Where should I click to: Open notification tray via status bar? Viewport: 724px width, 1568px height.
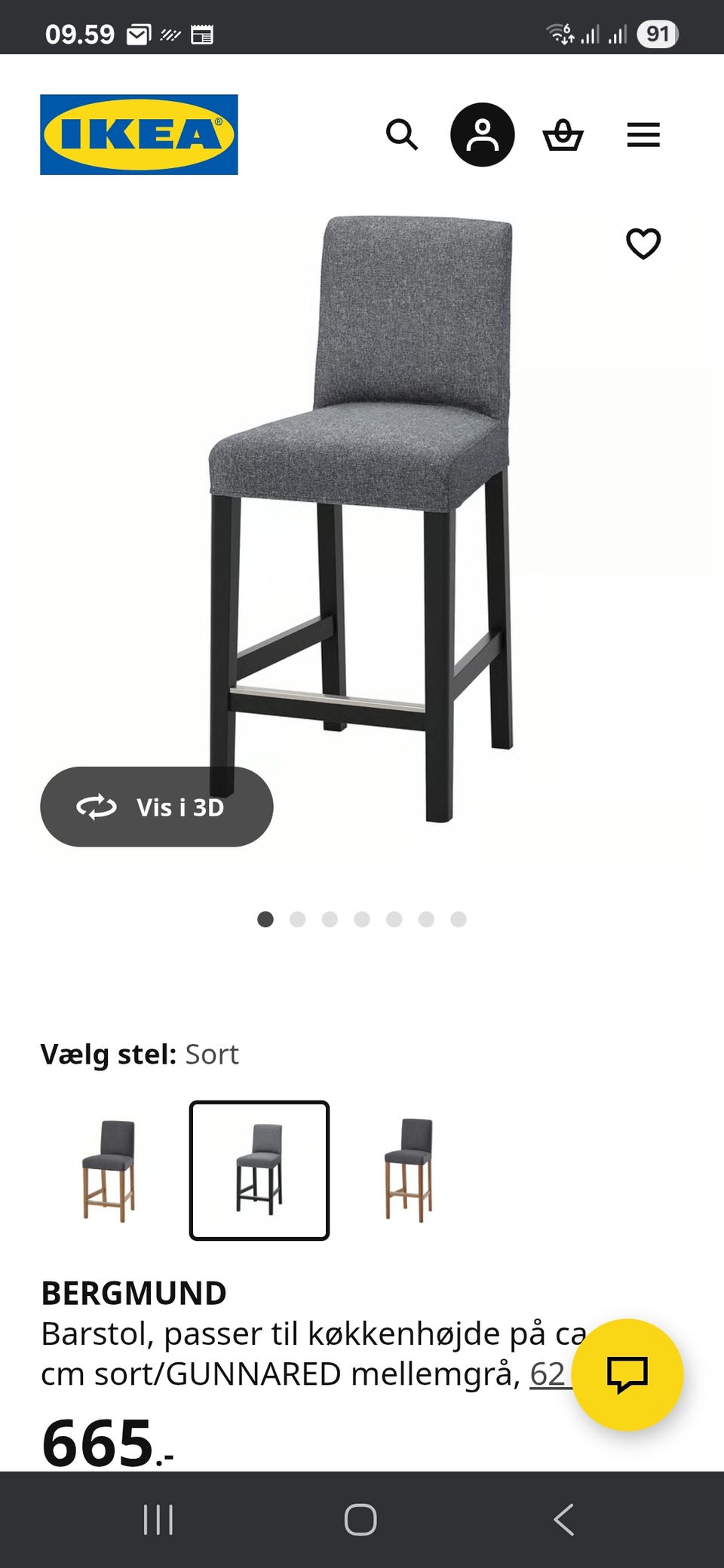point(362,33)
